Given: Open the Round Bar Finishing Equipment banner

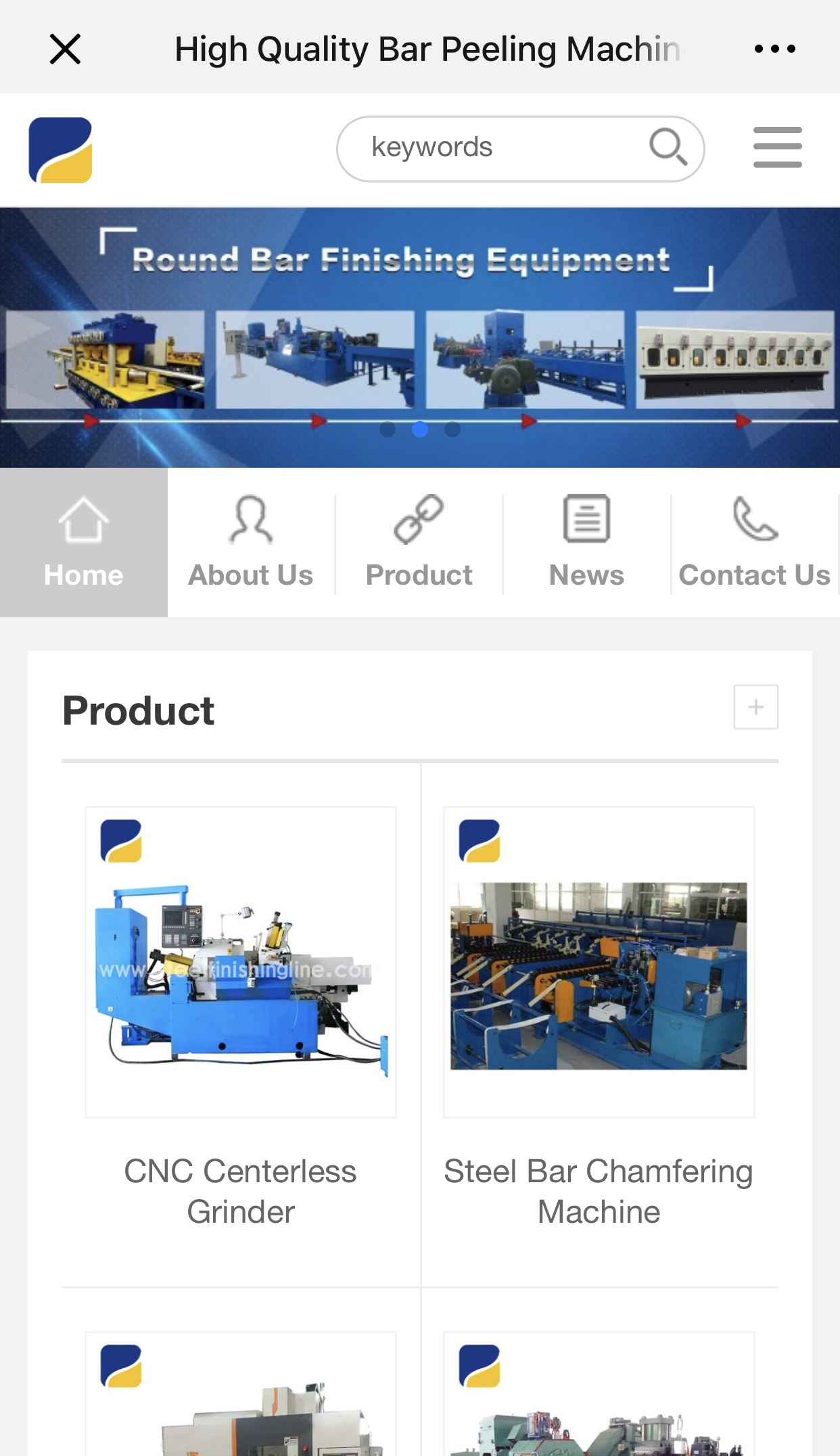Looking at the screenshot, I should (x=420, y=337).
